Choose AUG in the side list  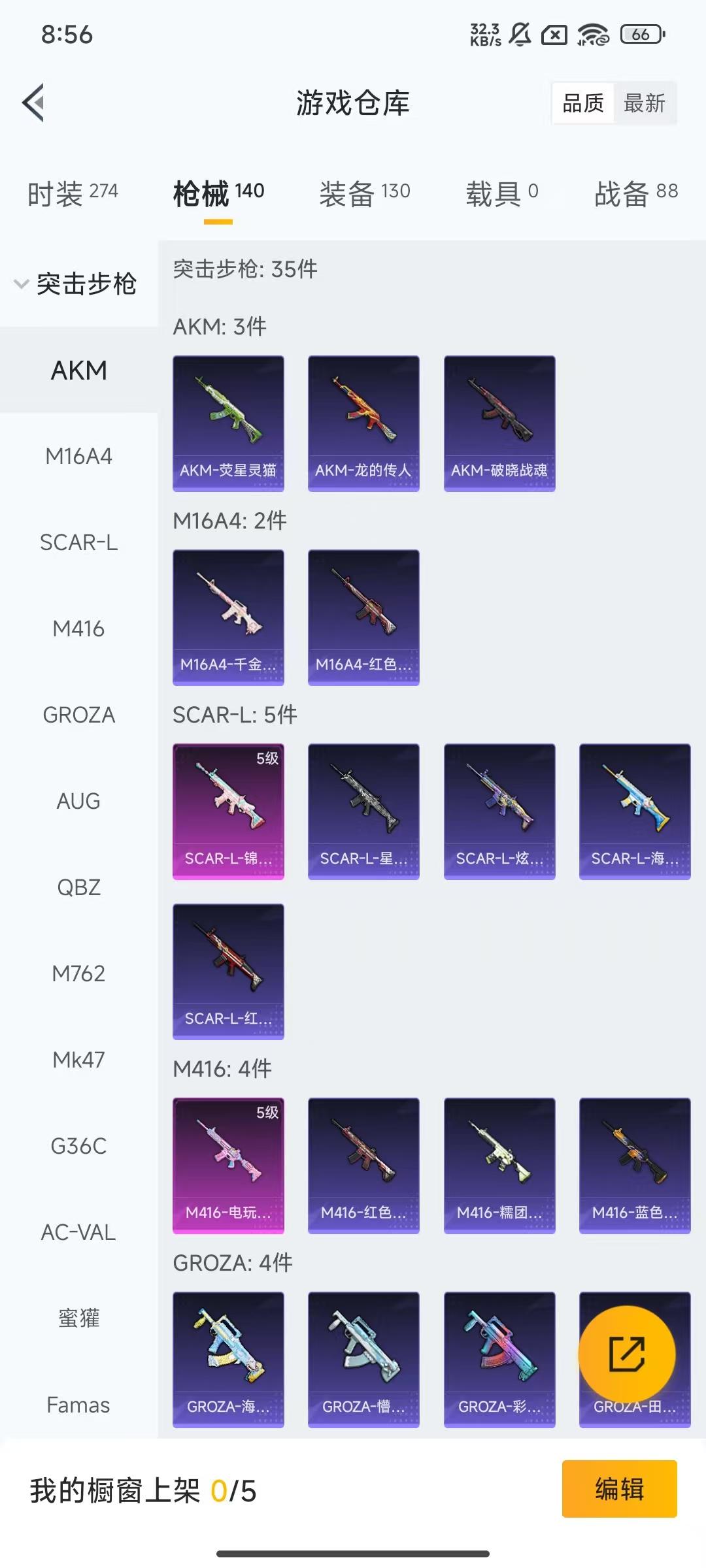pyautogui.click(x=78, y=801)
